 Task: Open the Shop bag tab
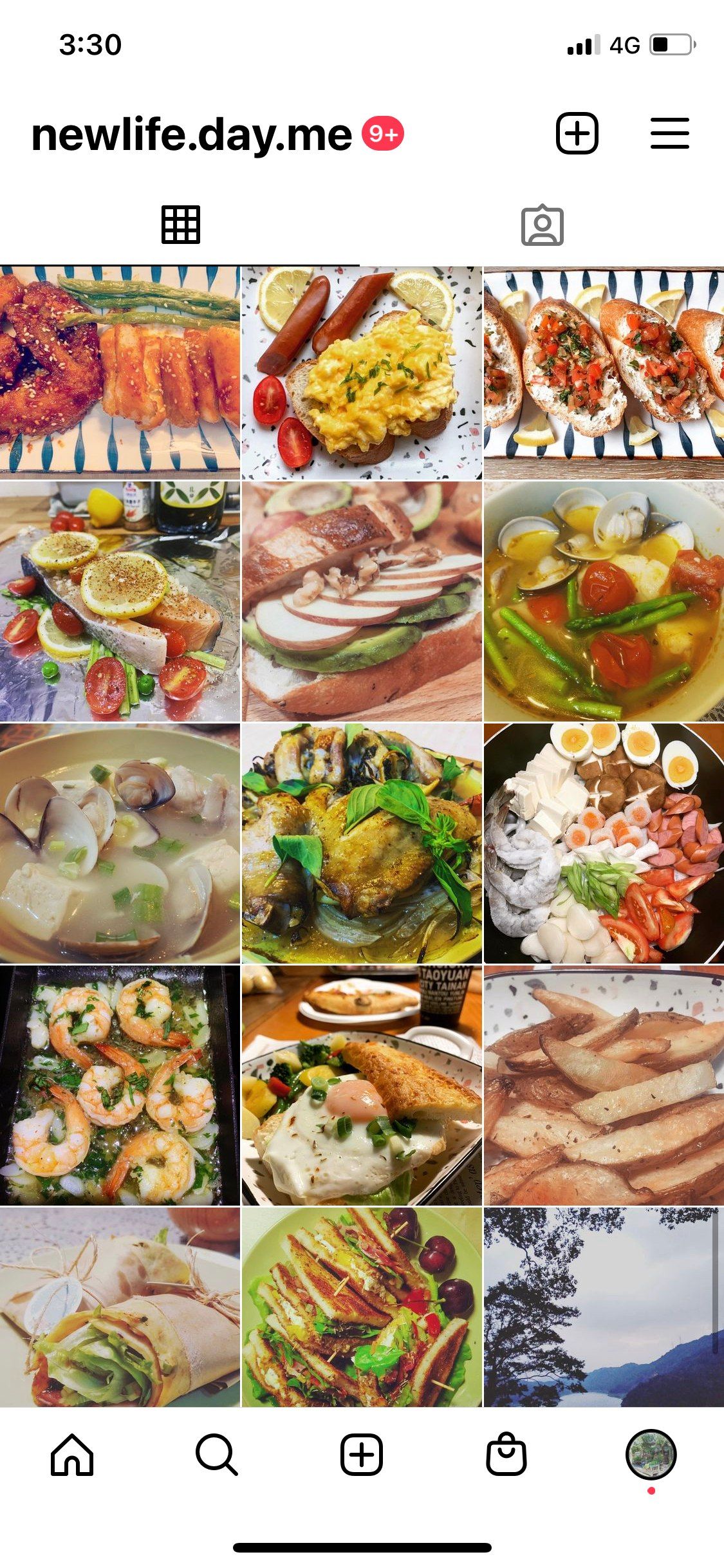click(x=506, y=1455)
